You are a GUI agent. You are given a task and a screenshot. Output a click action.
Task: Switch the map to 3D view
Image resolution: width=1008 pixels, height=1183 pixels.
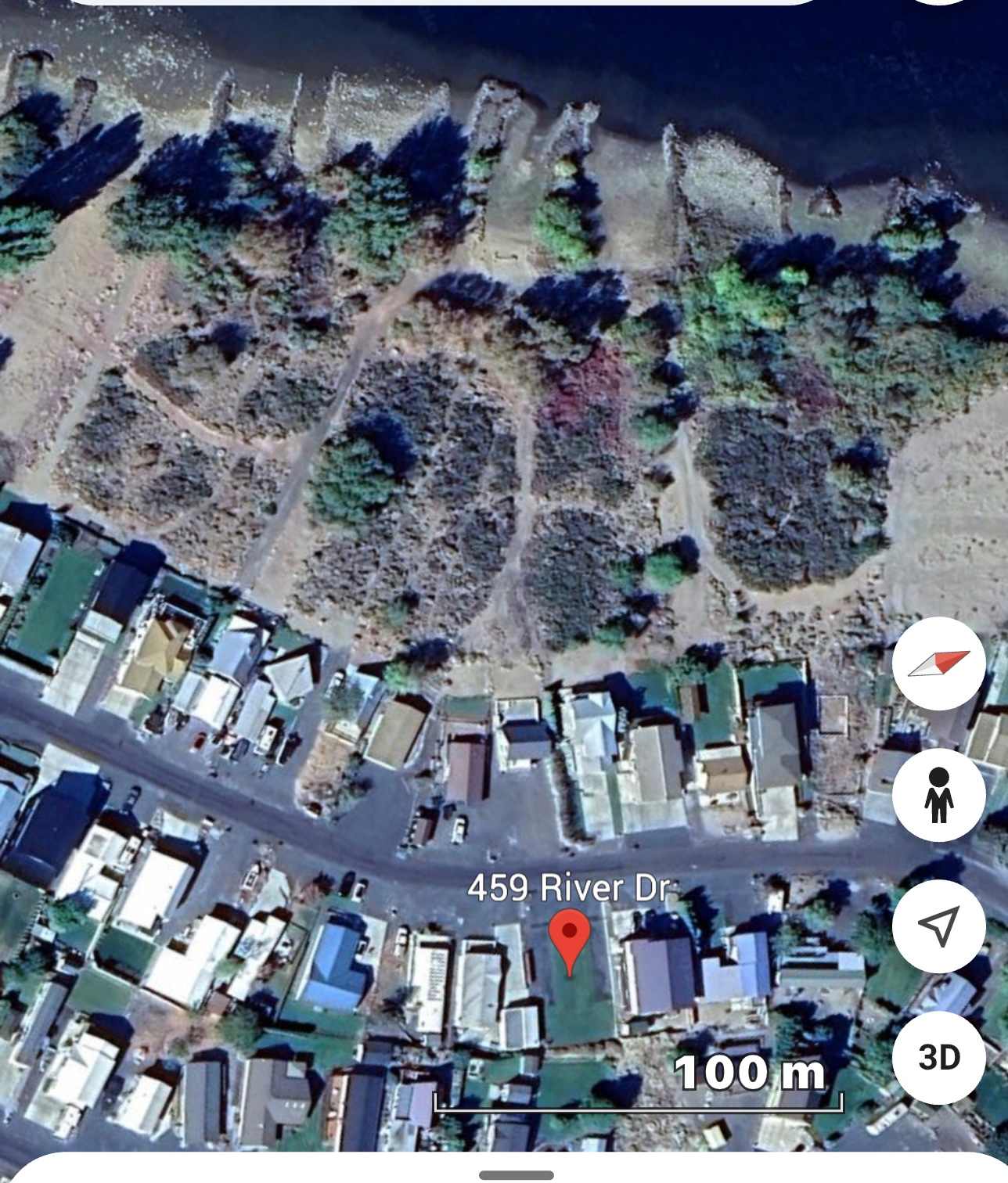point(938,1058)
